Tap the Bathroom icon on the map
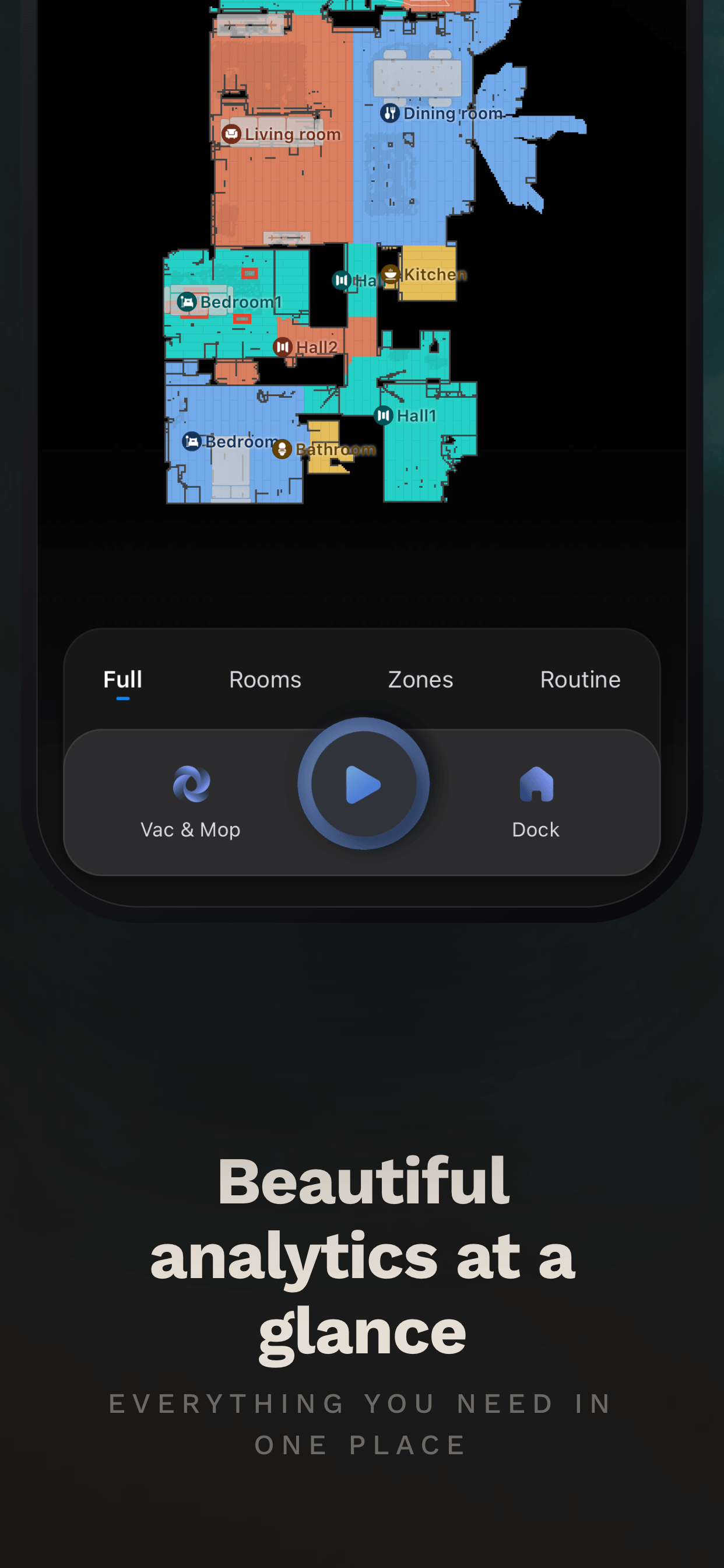The image size is (724, 1568). pyautogui.click(x=283, y=449)
